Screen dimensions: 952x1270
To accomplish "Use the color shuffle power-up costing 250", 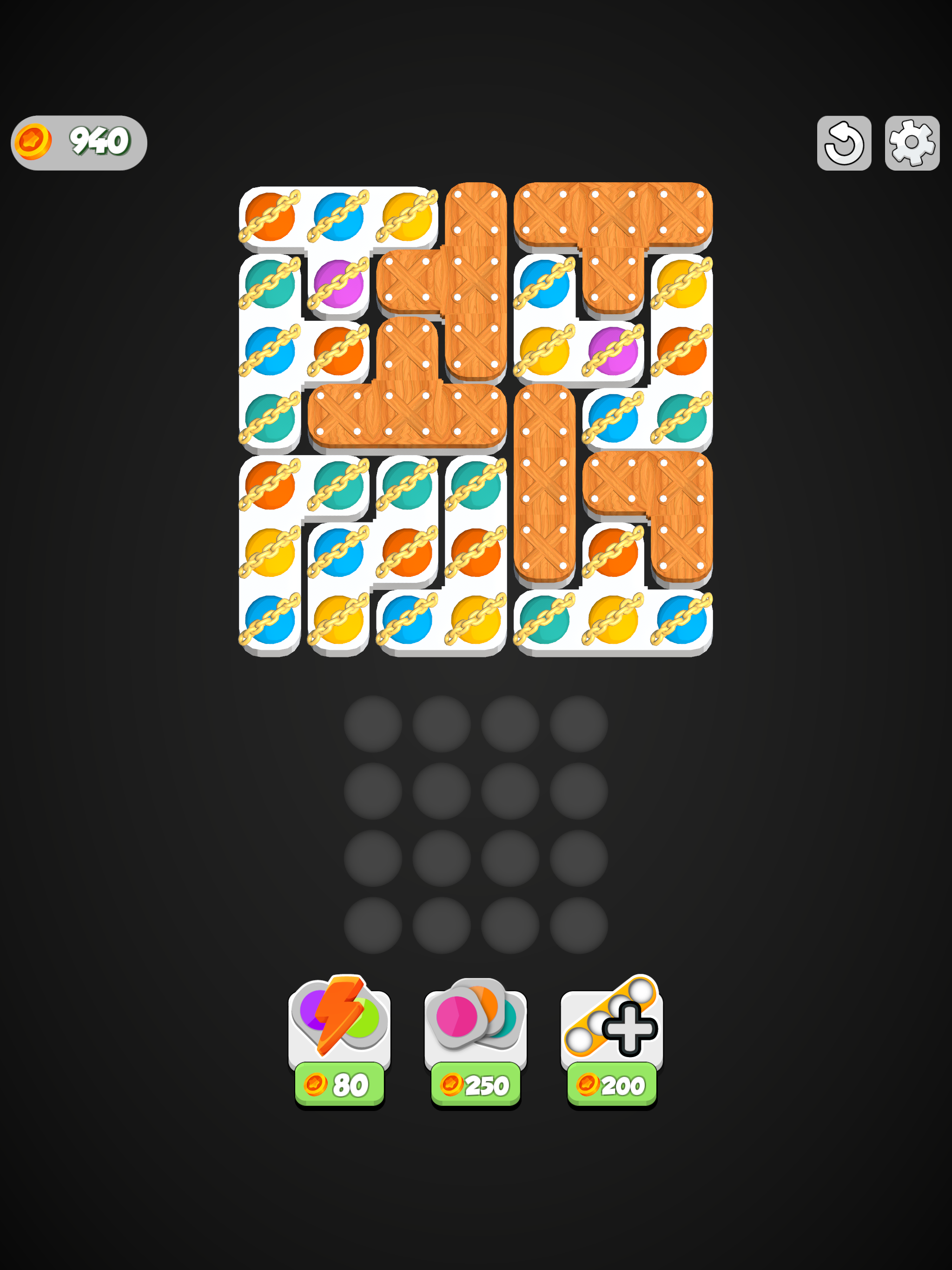I will tap(476, 1028).
